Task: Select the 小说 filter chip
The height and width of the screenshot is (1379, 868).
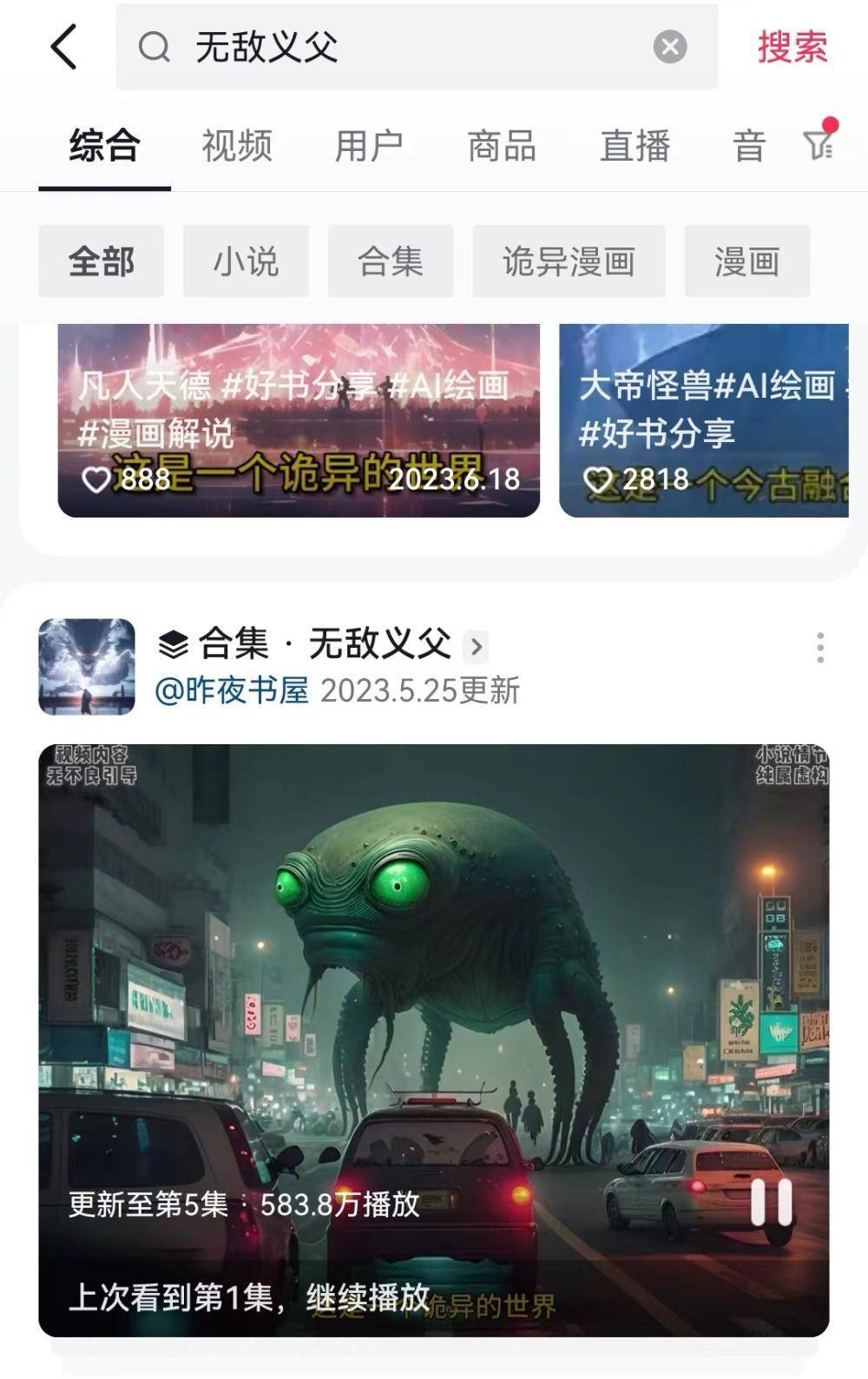Action: [246, 261]
